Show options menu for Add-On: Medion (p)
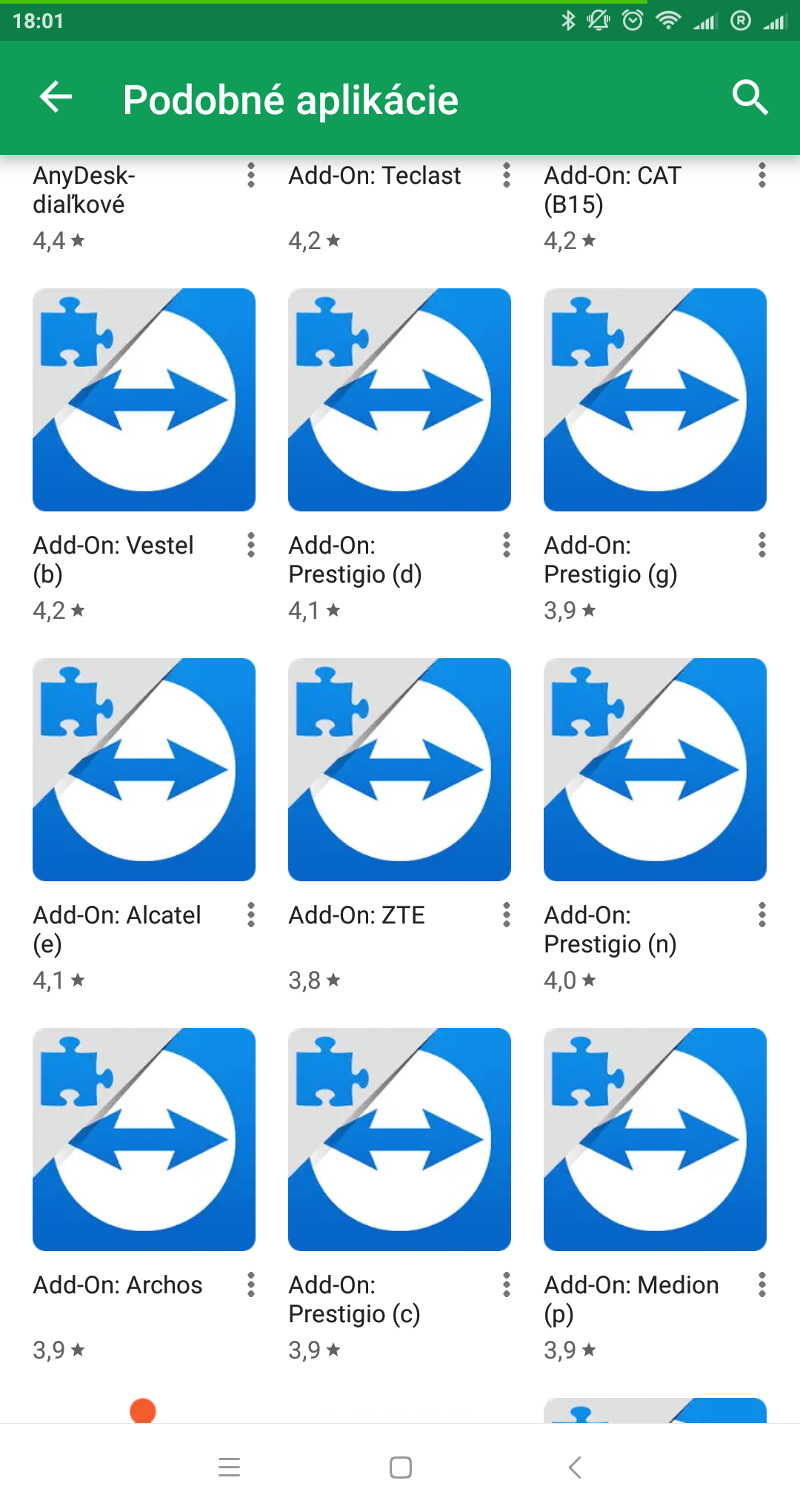800x1512 pixels. tap(761, 1284)
